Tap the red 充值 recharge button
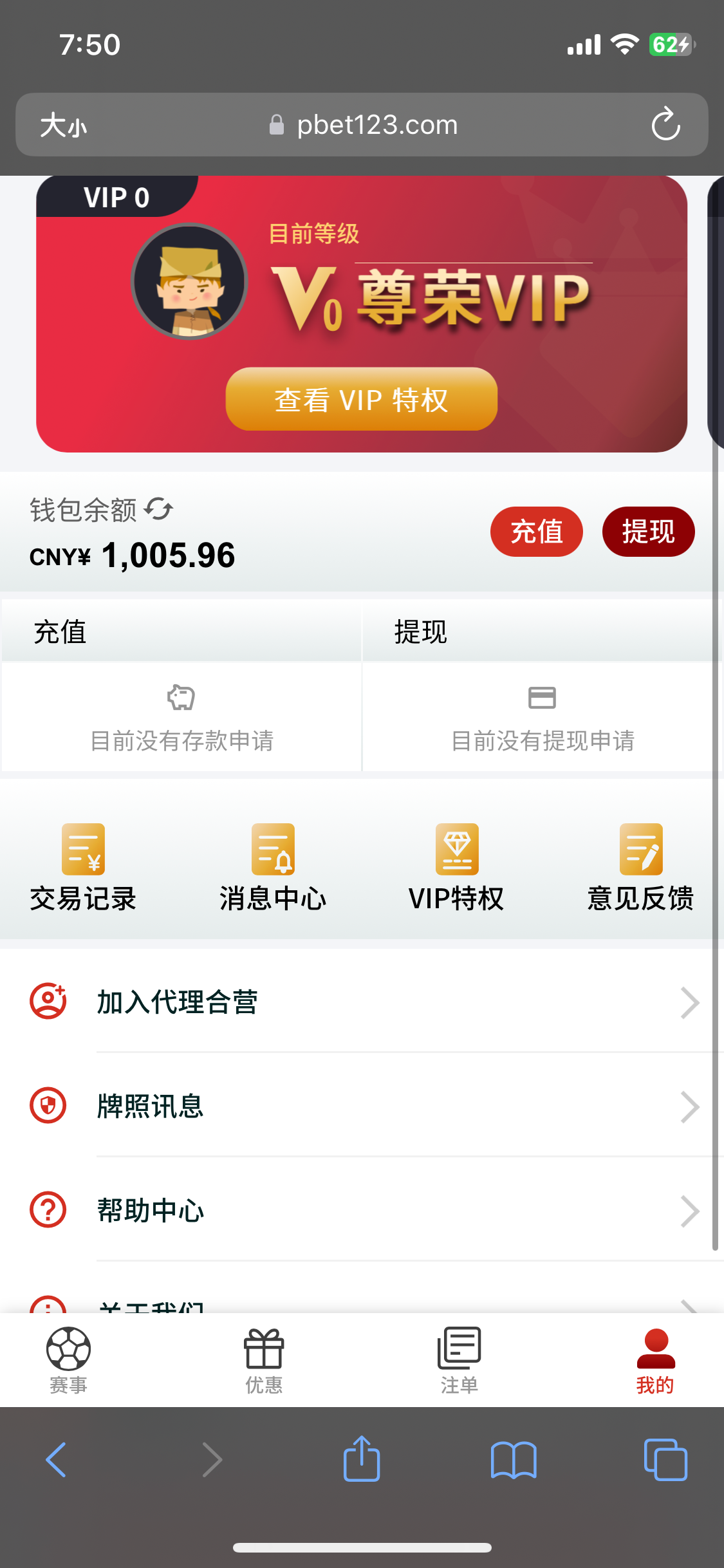 coord(536,532)
